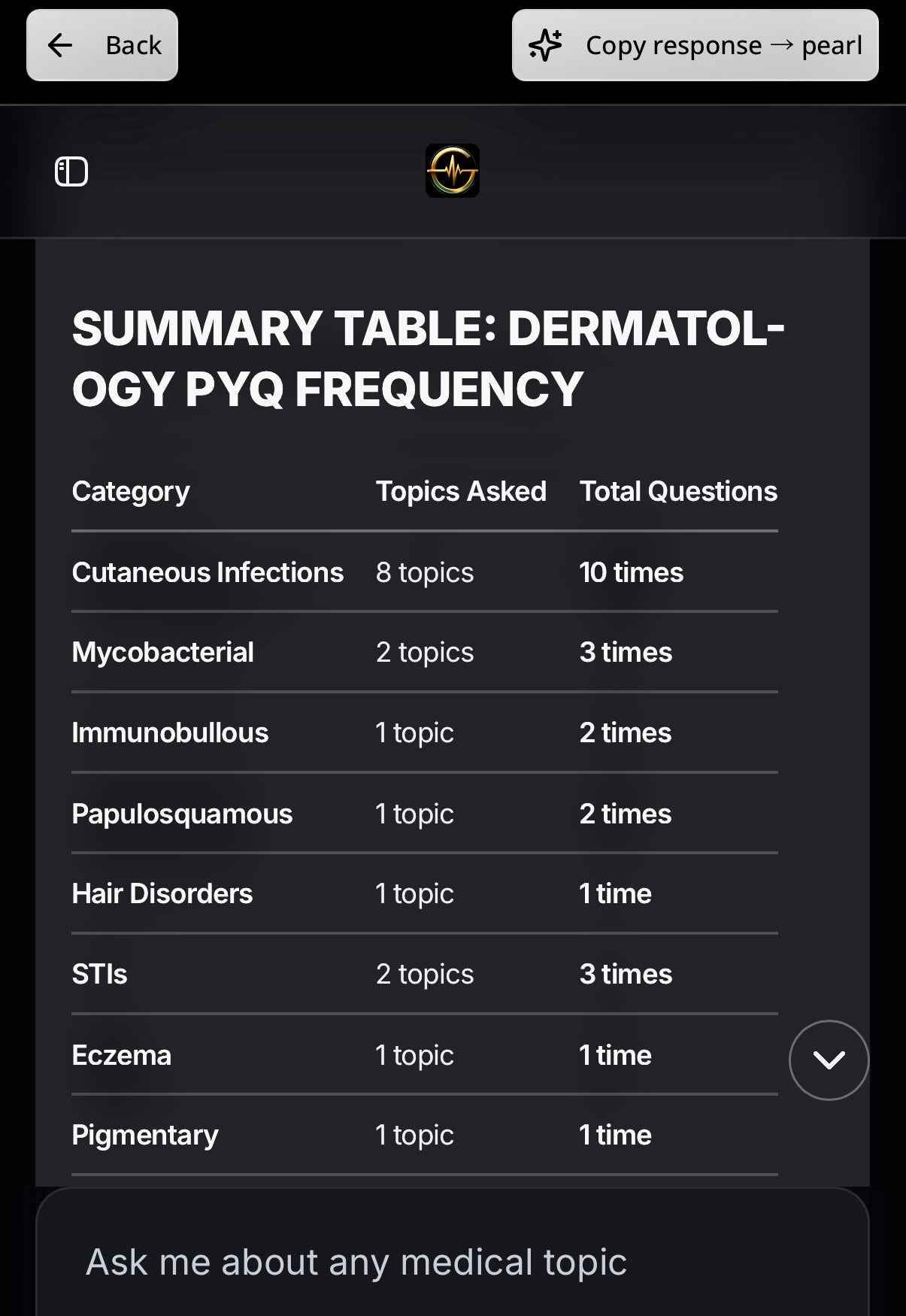
Task: Jump to bottom with the down arrow
Action: click(829, 1060)
